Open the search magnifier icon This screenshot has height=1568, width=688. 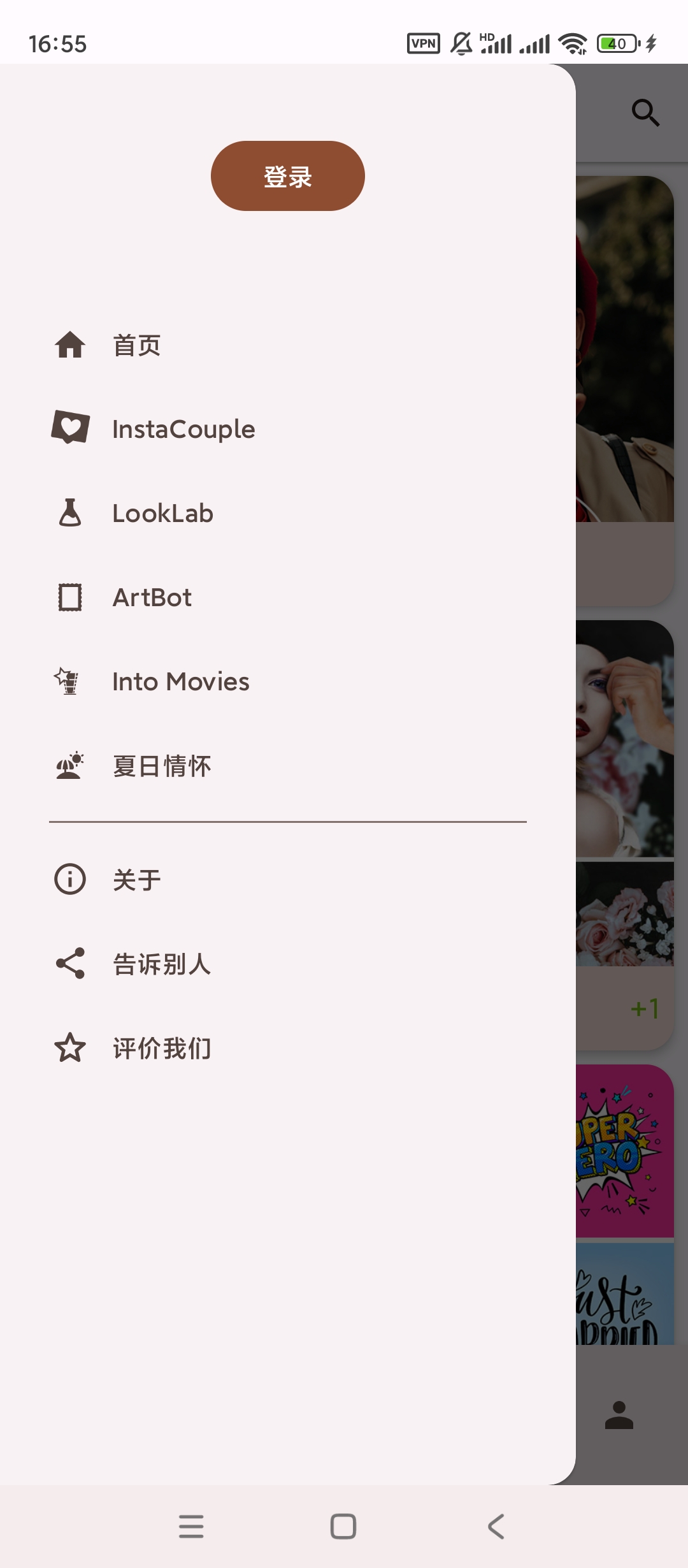coord(645,113)
